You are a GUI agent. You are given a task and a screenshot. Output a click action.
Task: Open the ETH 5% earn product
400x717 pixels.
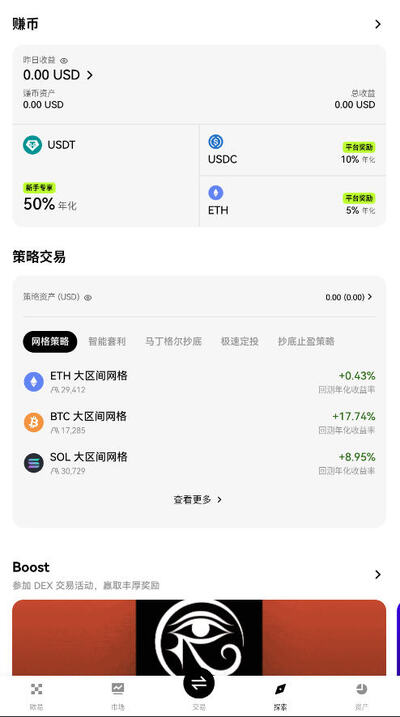tap(293, 201)
